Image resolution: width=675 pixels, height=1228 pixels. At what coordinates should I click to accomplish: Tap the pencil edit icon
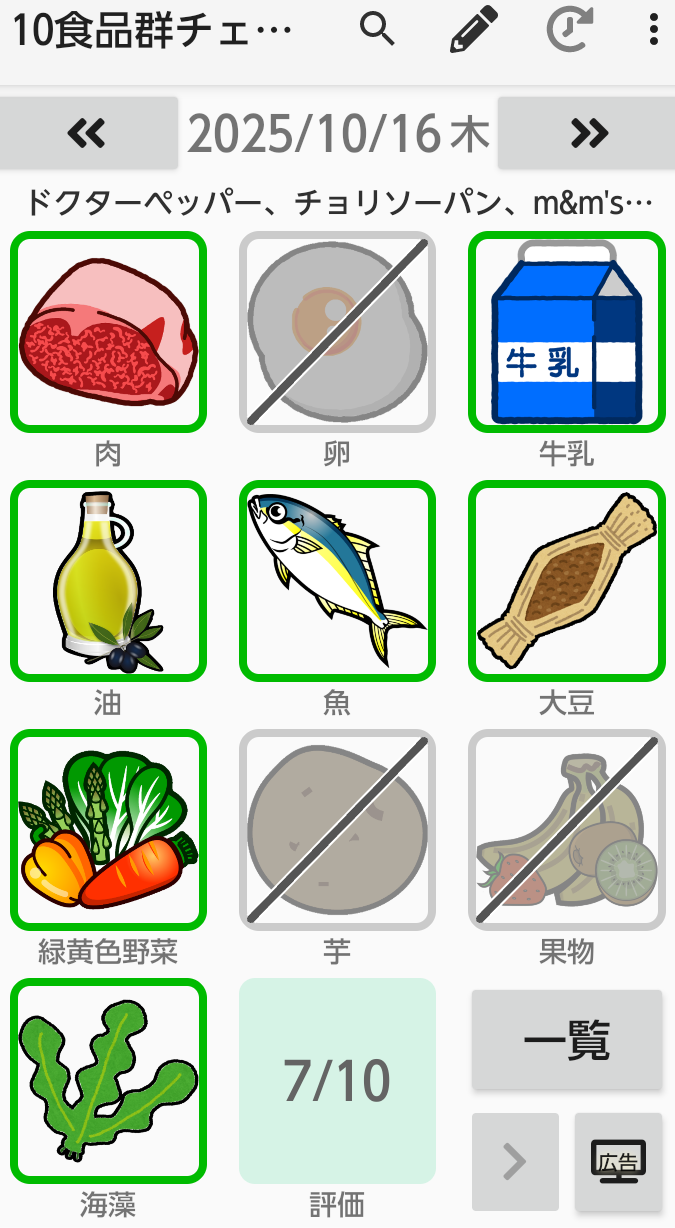click(473, 30)
